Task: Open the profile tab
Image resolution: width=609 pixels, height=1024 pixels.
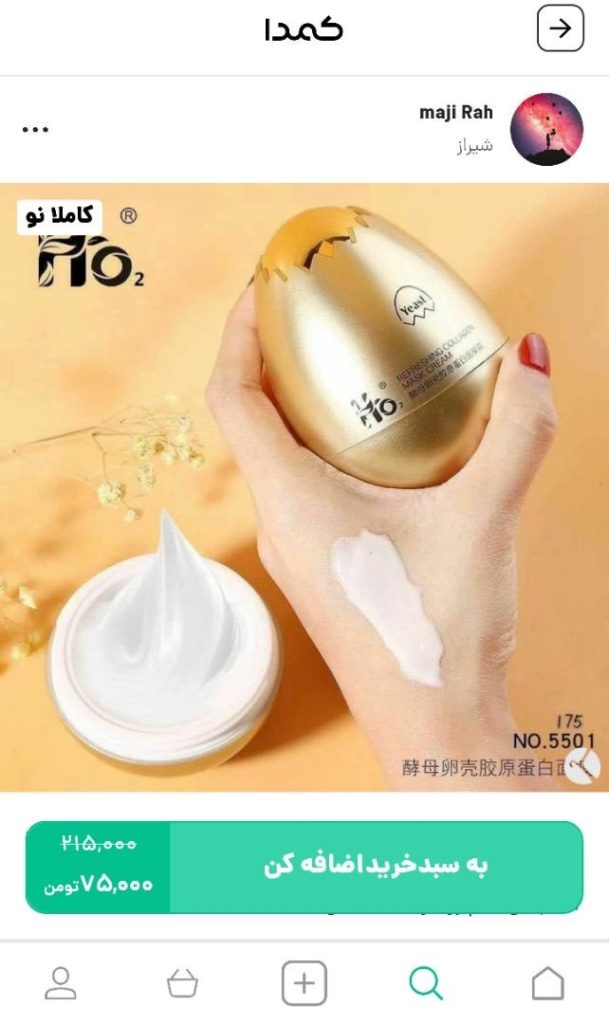Action: (61, 983)
